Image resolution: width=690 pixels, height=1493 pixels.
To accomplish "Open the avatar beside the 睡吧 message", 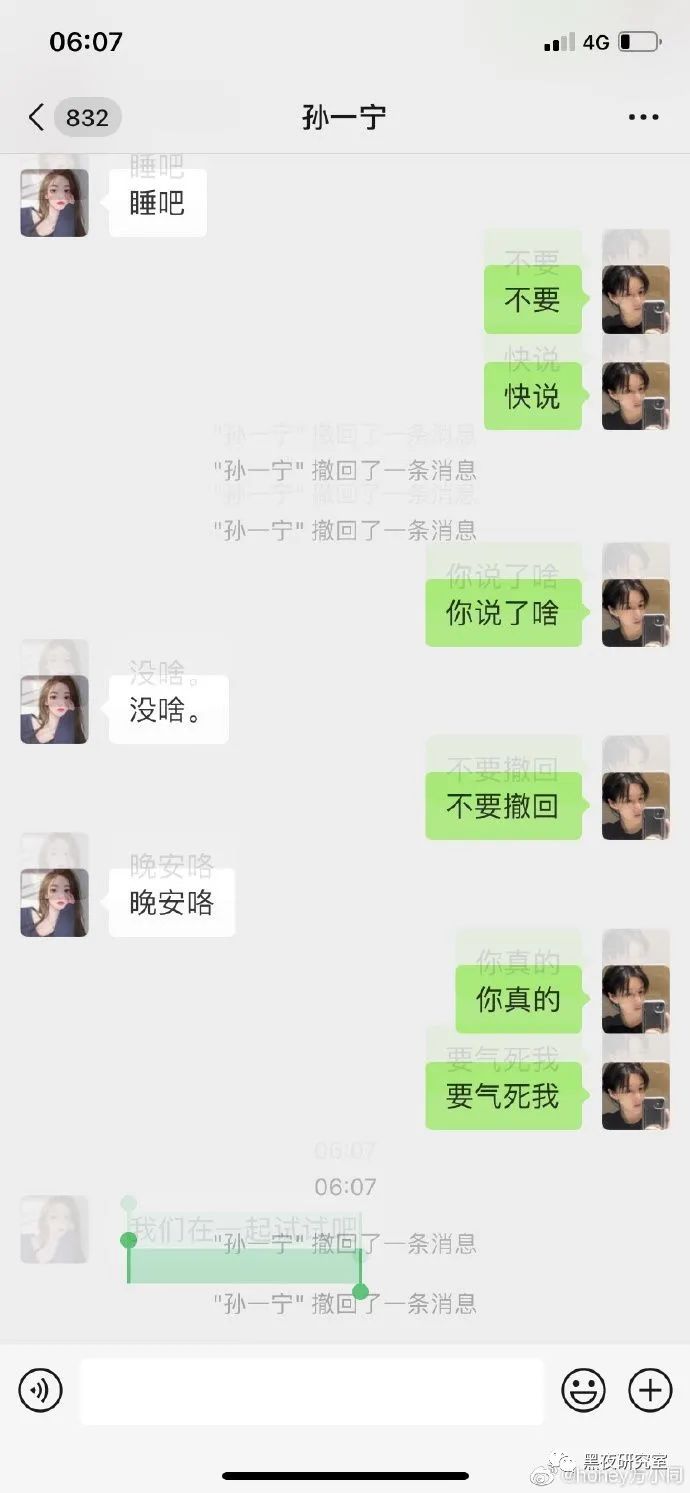I will [54, 203].
